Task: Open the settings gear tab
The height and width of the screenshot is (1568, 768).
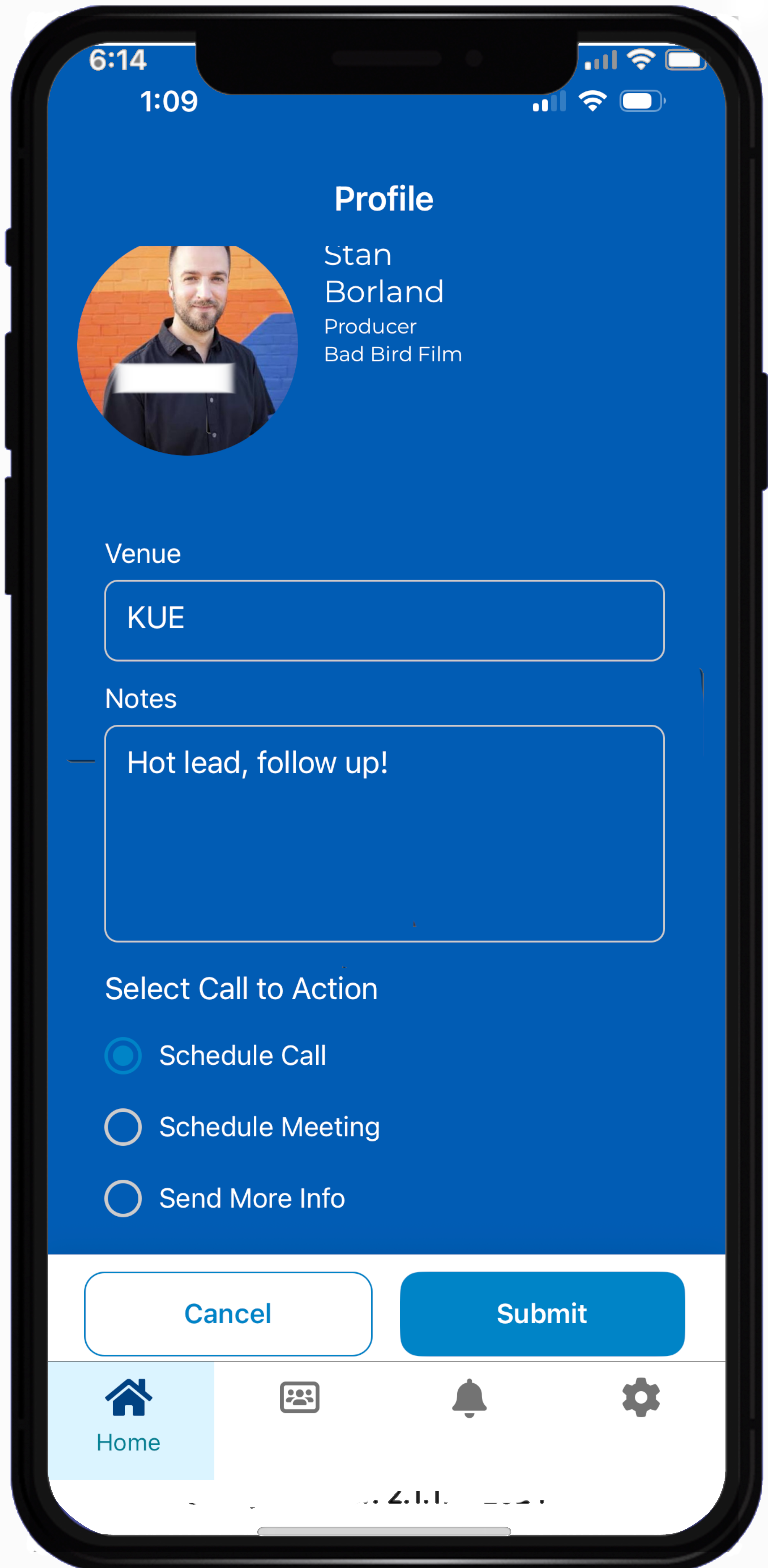Action: click(x=641, y=1397)
